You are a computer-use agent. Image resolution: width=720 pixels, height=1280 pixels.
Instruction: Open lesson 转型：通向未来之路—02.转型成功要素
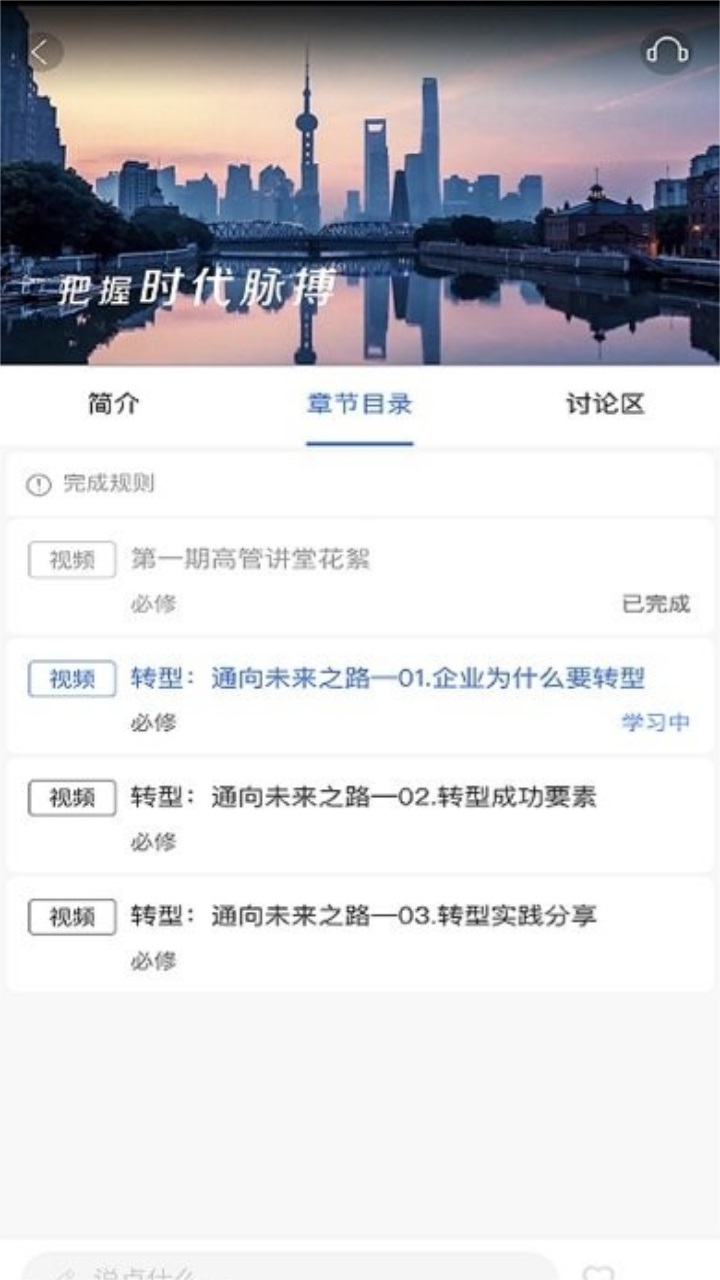pyautogui.click(x=360, y=797)
